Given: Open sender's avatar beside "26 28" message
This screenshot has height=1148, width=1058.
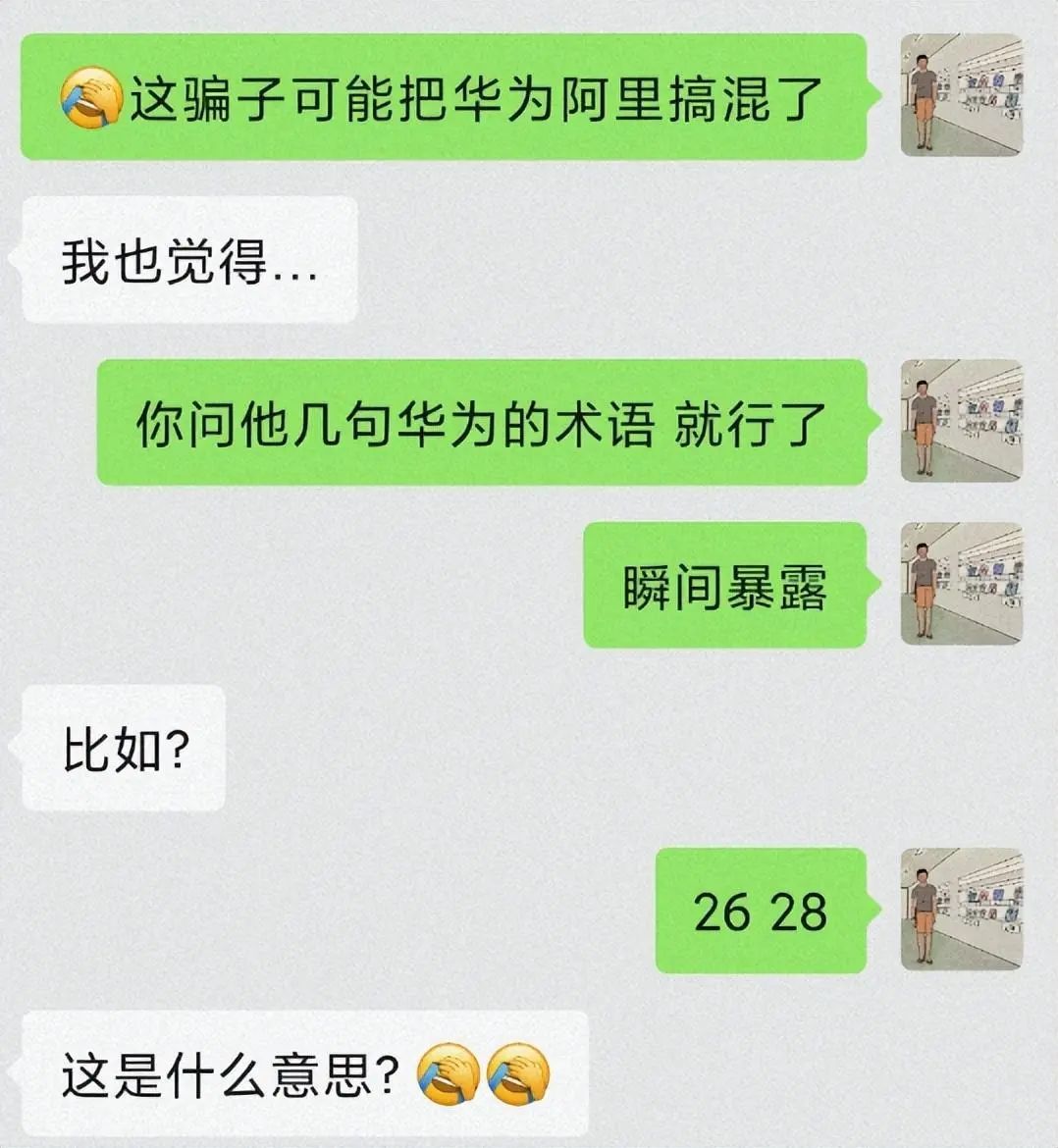Looking at the screenshot, I should [x=962, y=910].
